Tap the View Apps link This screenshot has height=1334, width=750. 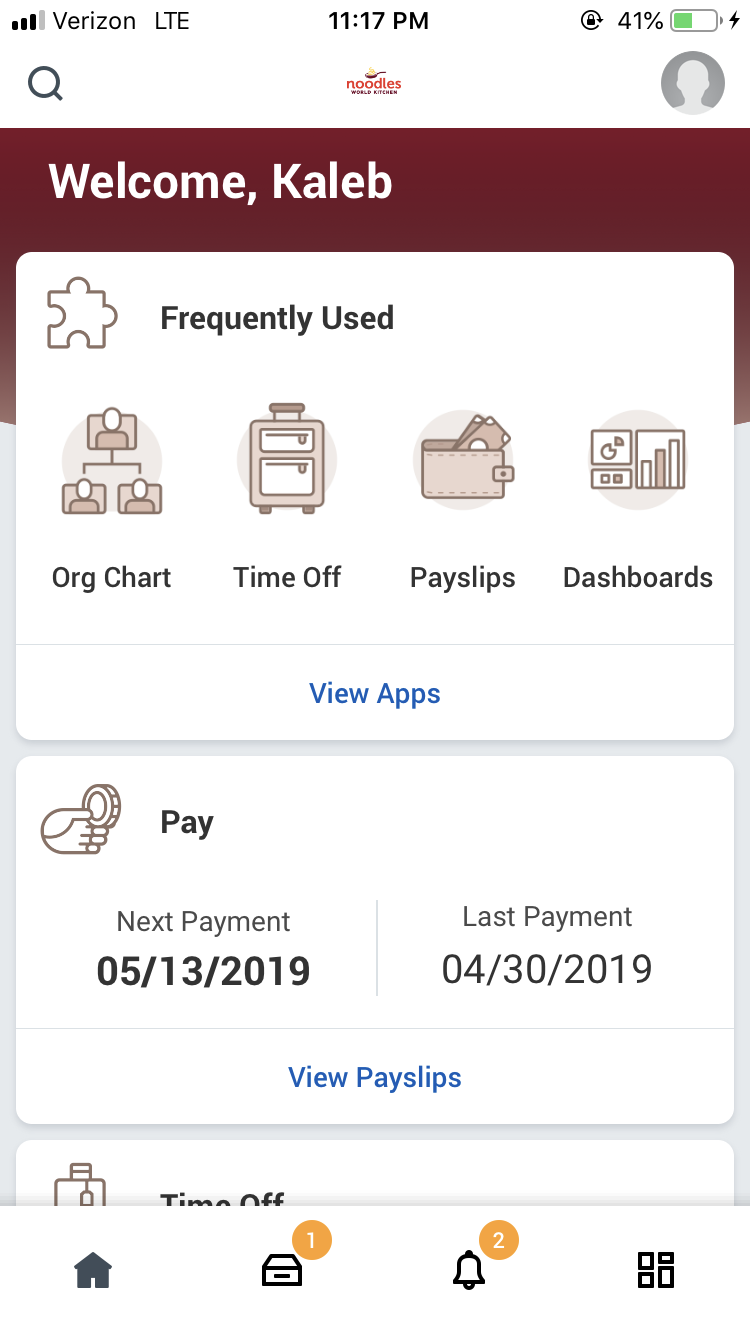(x=375, y=694)
